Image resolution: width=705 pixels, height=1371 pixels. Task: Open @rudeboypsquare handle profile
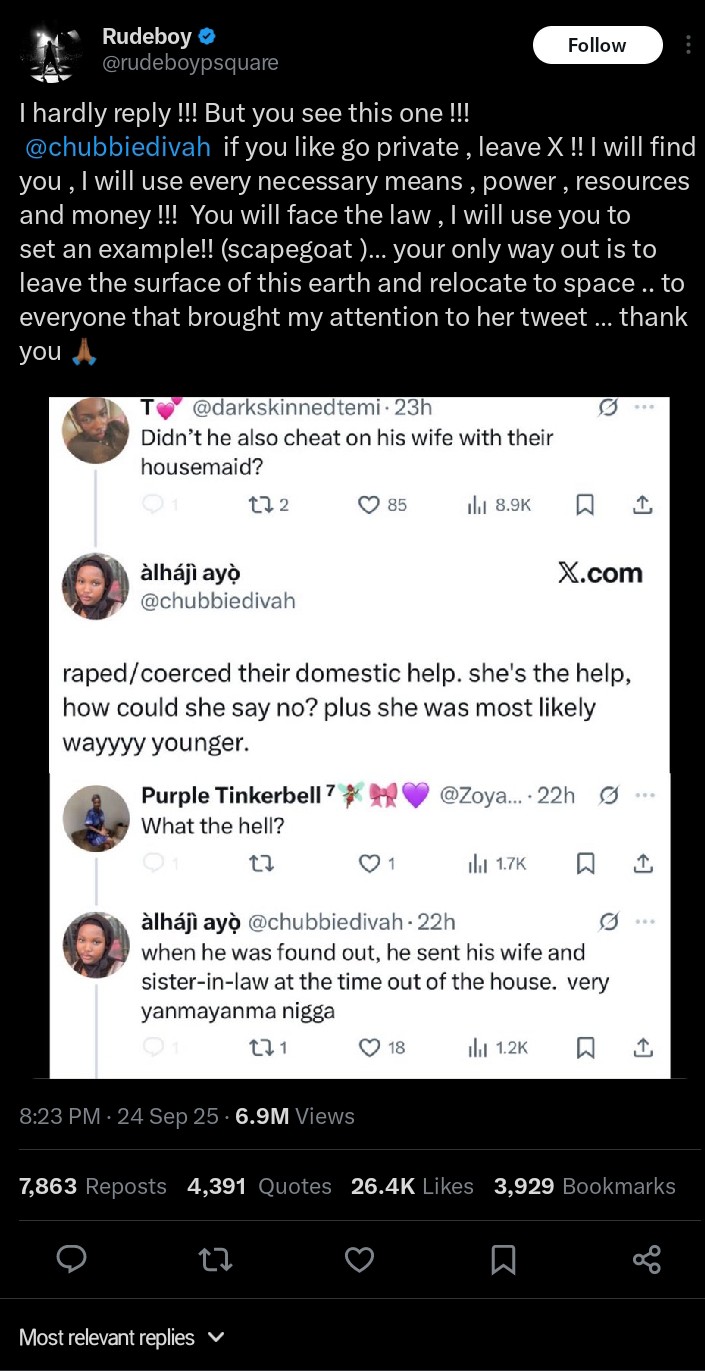[190, 63]
